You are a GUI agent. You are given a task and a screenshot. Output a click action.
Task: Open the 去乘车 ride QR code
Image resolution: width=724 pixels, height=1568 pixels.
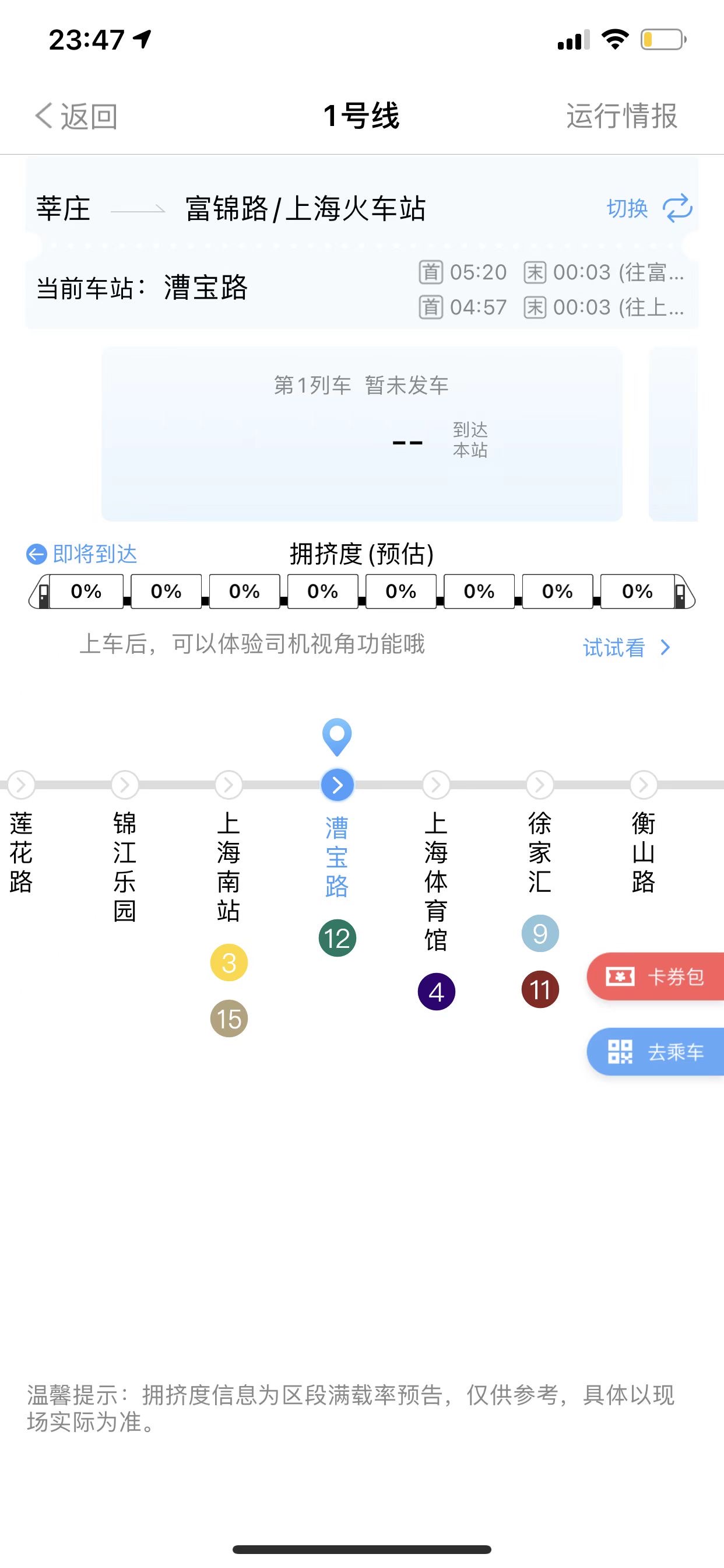coord(655,1051)
